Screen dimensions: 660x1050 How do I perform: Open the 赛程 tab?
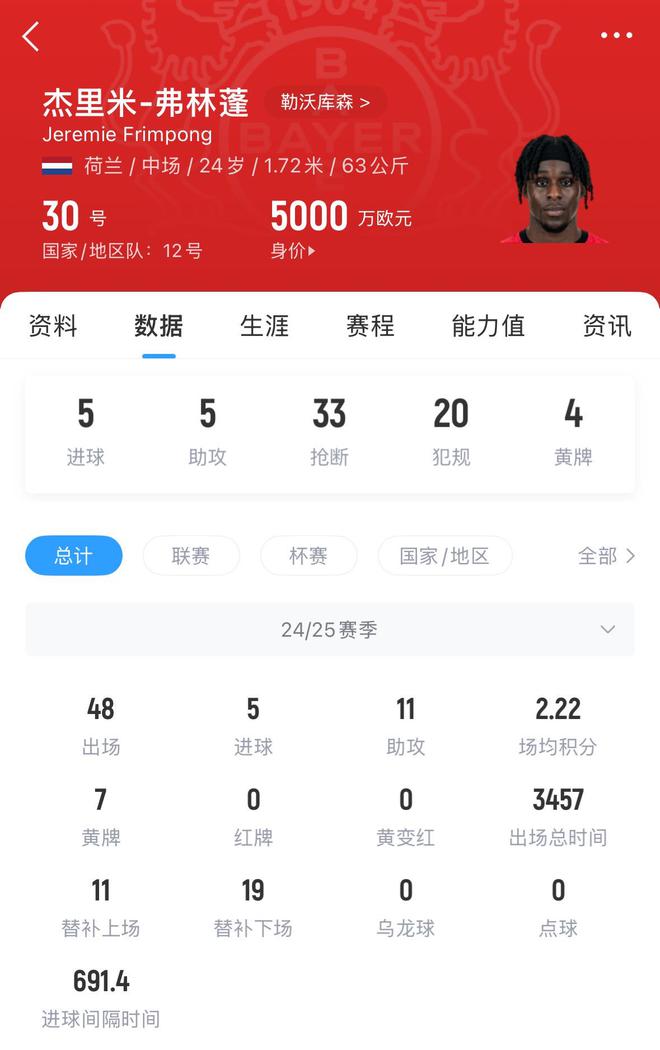tap(370, 326)
